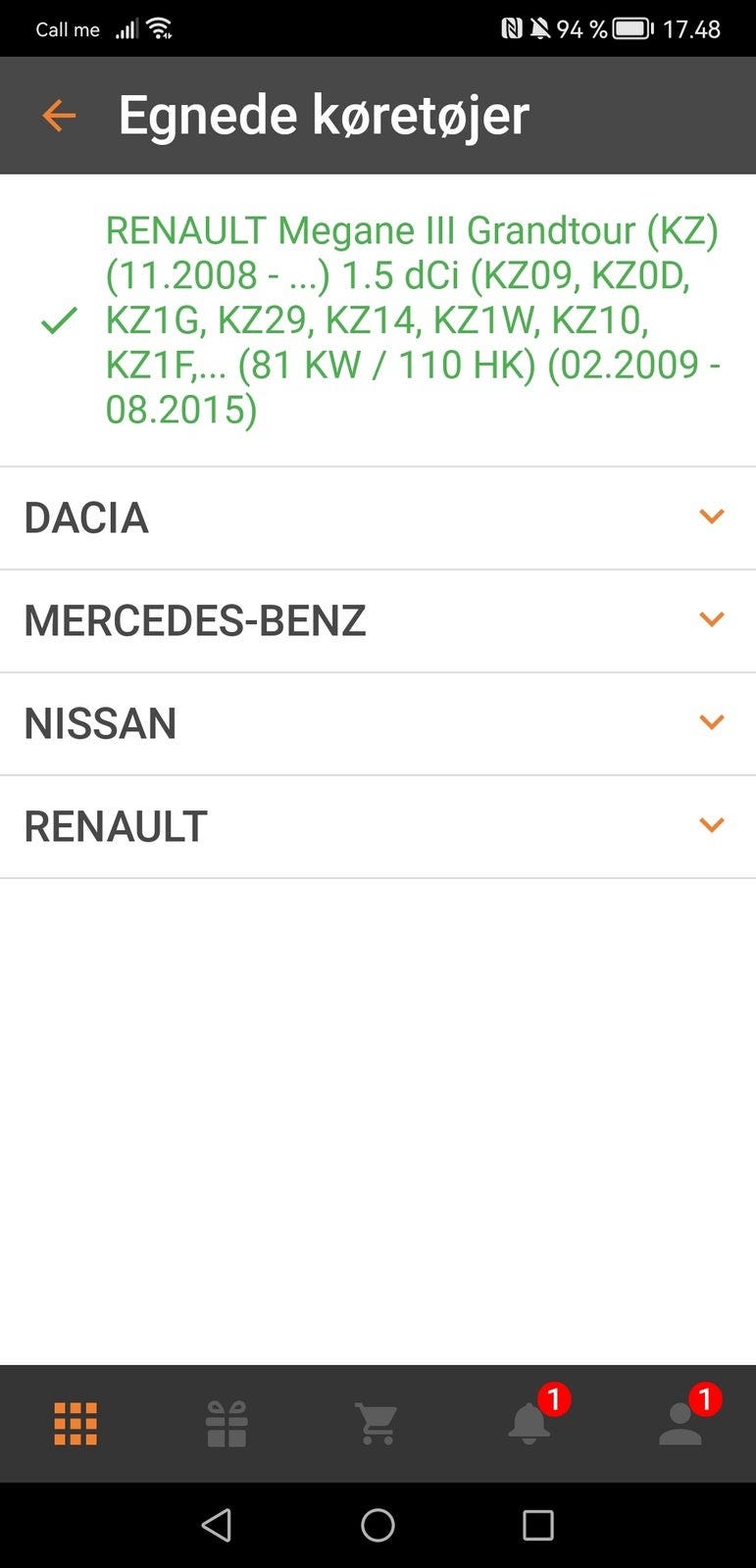Image resolution: width=756 pixels, height=1568 pixels.
Task: Open the catalog grid tab
Action: (76, 1424)
